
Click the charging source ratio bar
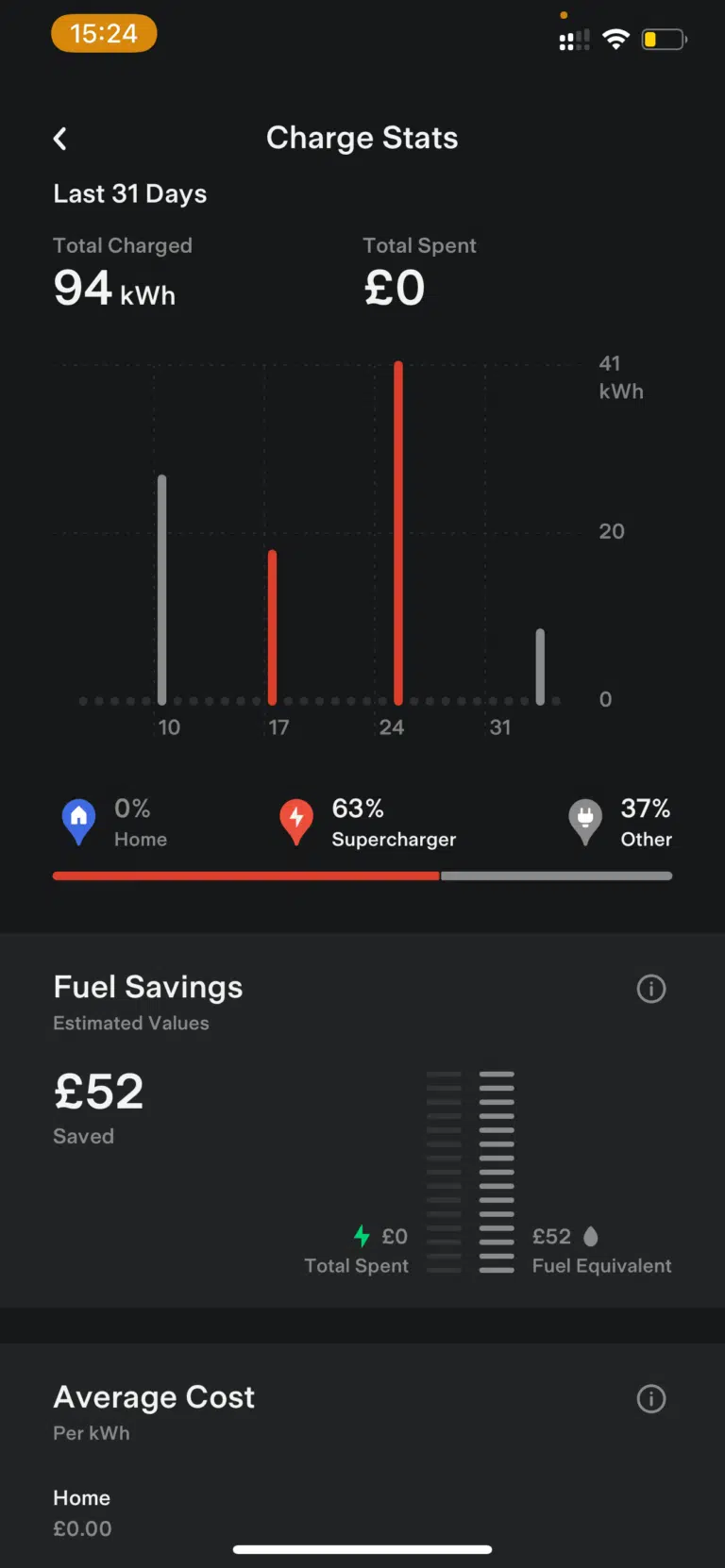coord(362,876)
